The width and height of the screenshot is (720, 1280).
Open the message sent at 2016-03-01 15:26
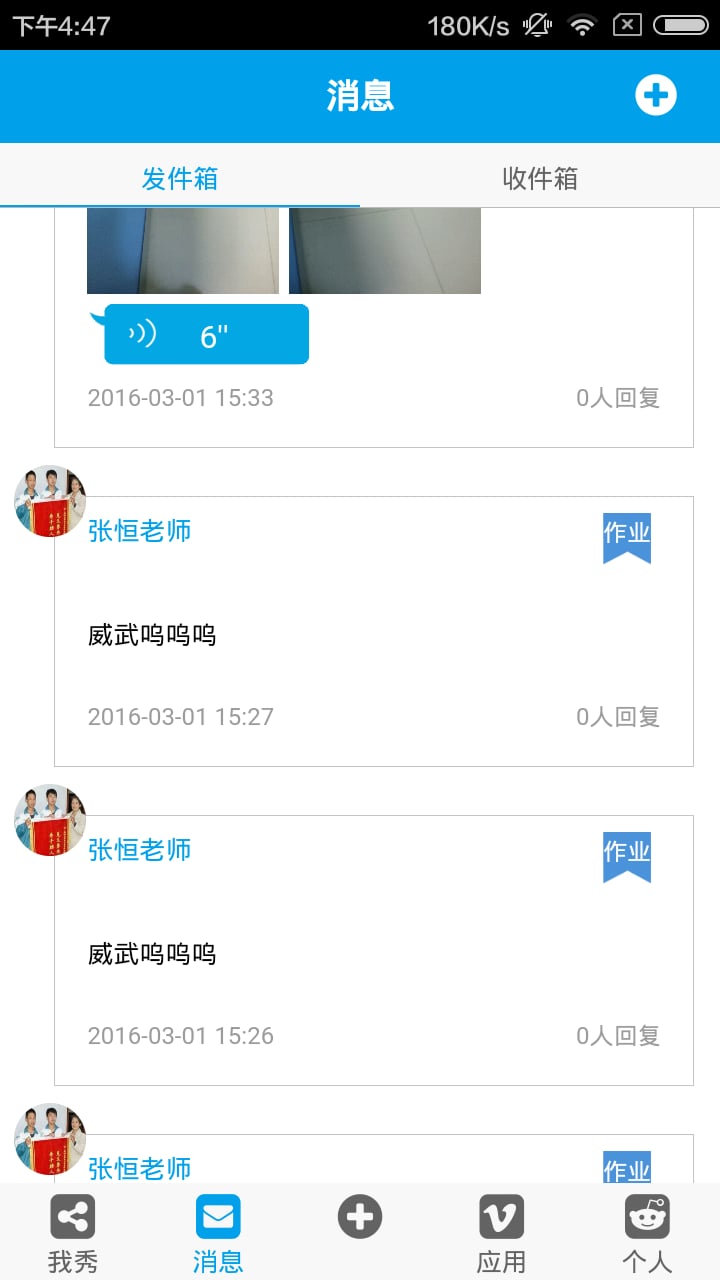[373, 950]
